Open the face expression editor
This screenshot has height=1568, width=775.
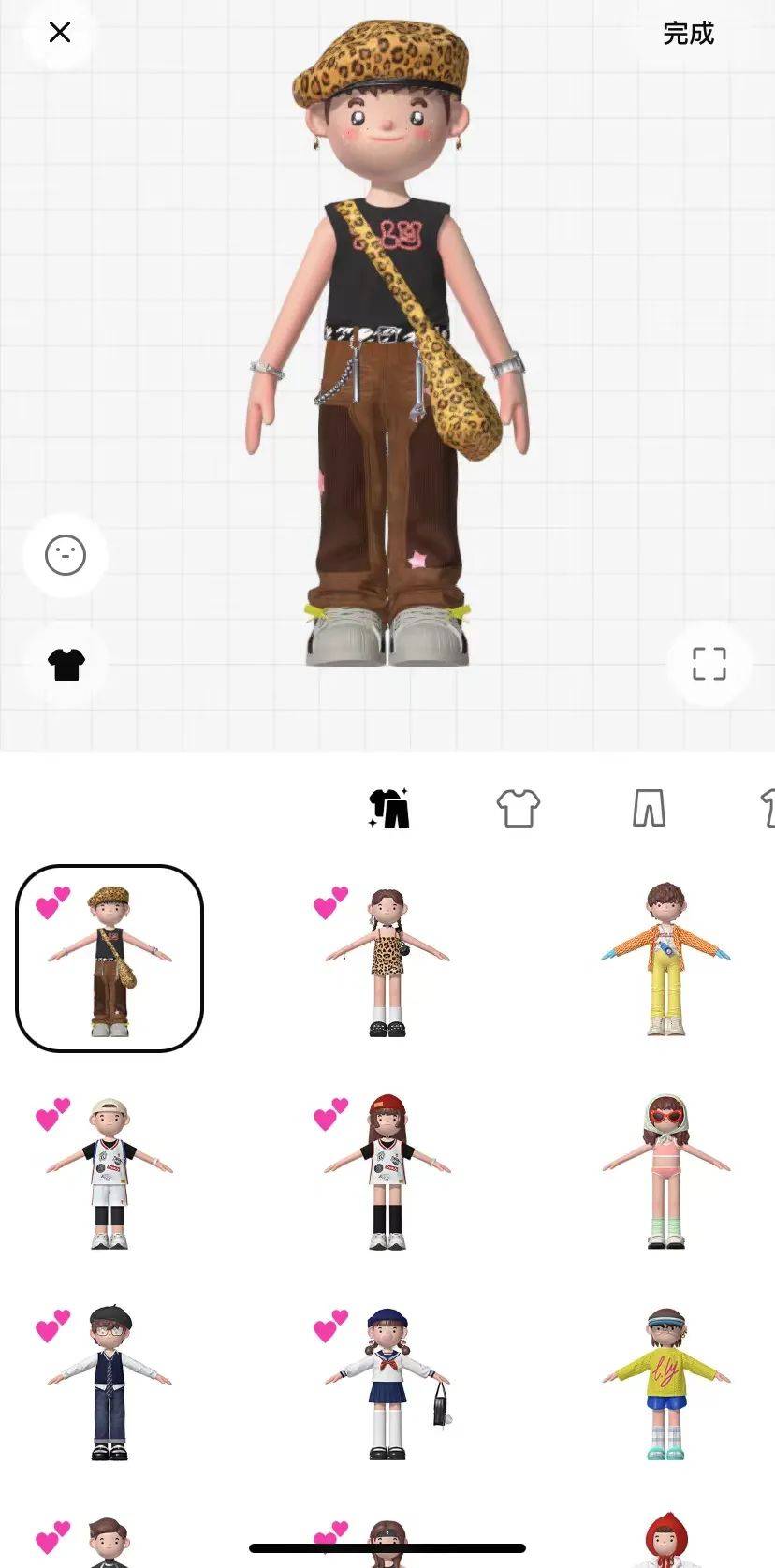(66, 555)
